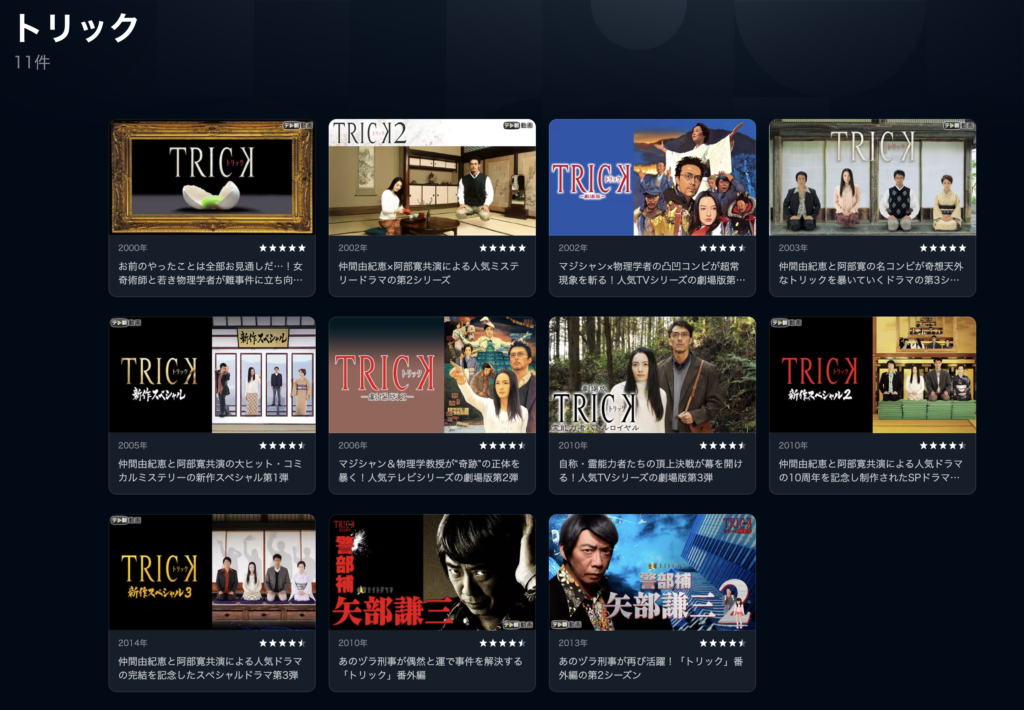Open the 2010 警部補 矢部謙三 spin-off card
The height and width of the screenshot is (710, 1024).
(432, 572)
